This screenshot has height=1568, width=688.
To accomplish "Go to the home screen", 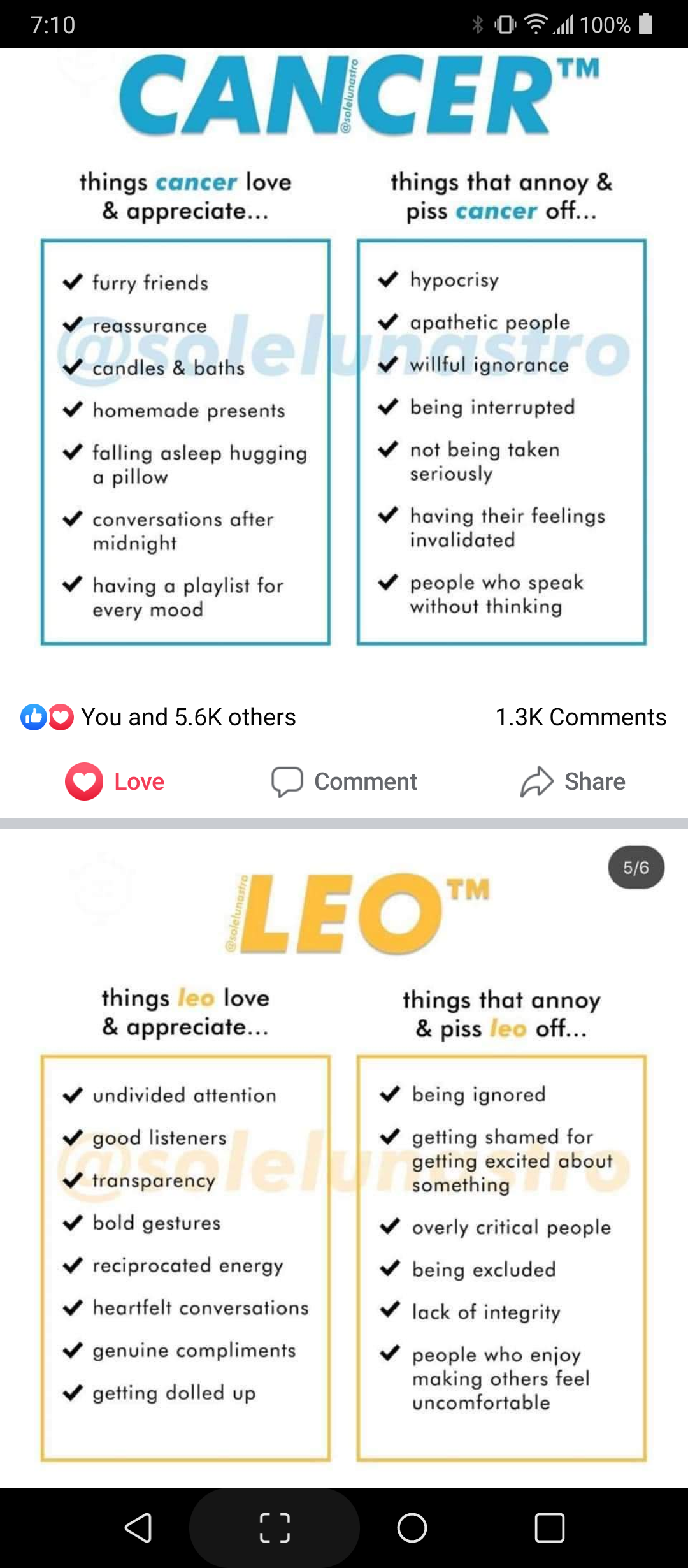I will coord(412,1527).
